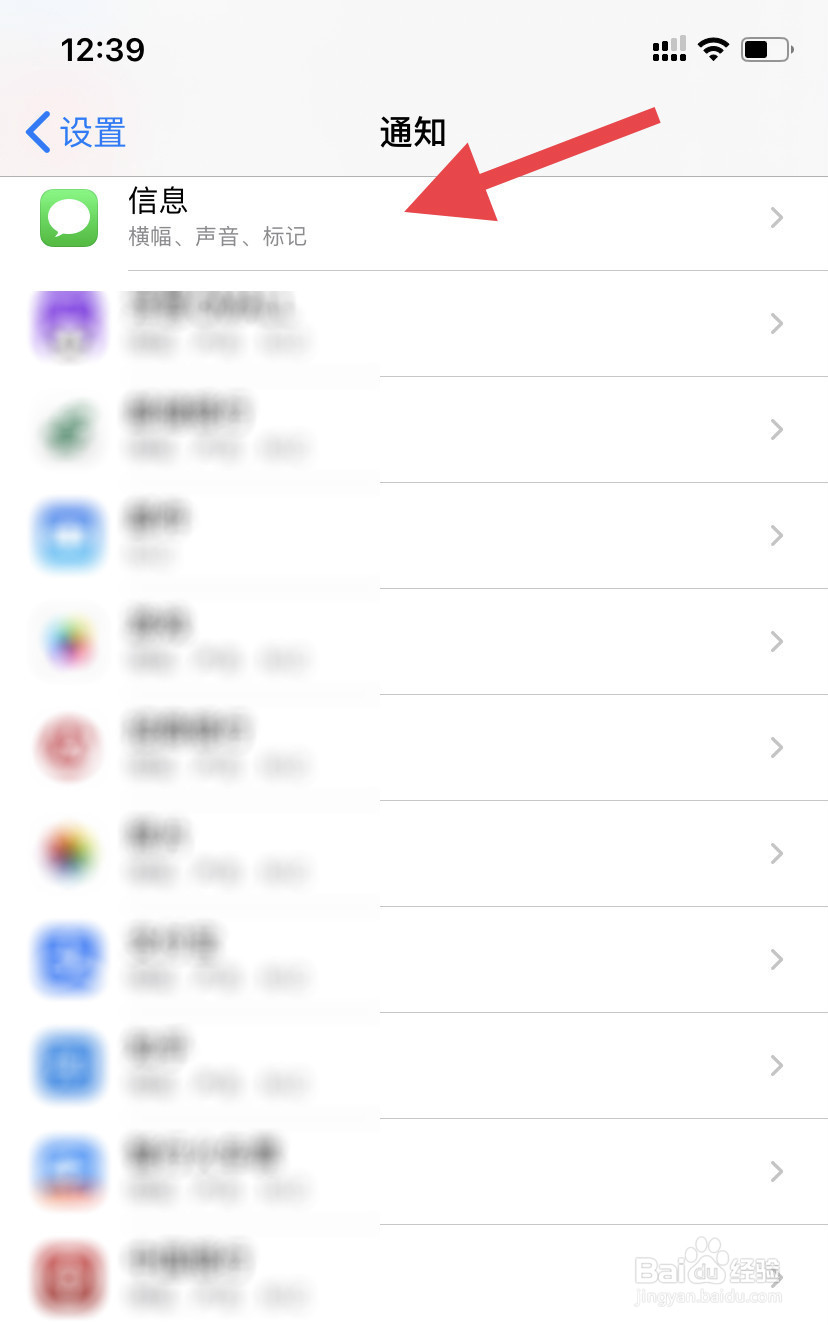The width and height of the screenshot is (828, 1325).
Task: Tap the battery indicator in the status bar
Action: tap(765, 48)
